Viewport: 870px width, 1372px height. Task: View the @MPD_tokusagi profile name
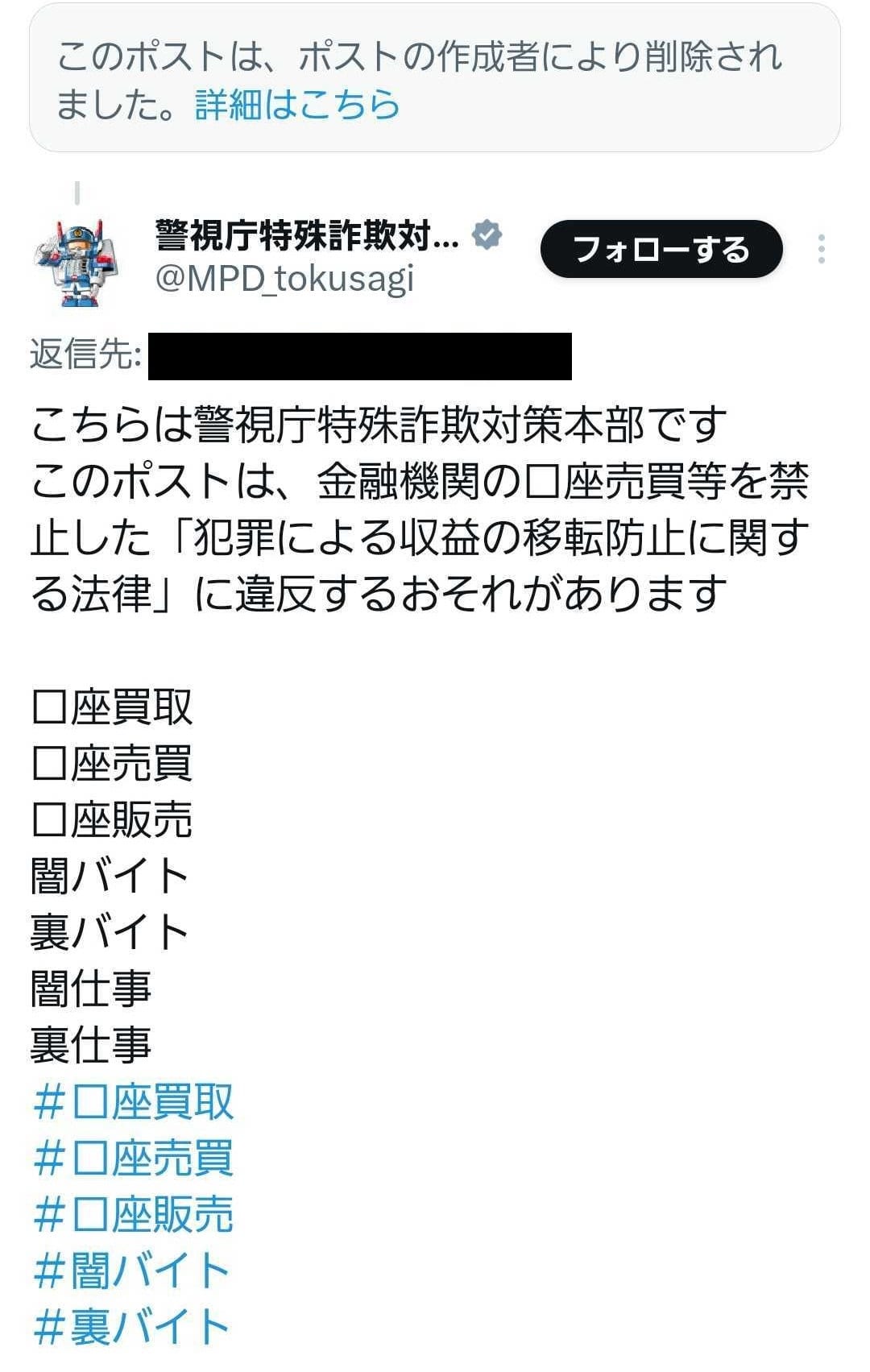point(306,236)
